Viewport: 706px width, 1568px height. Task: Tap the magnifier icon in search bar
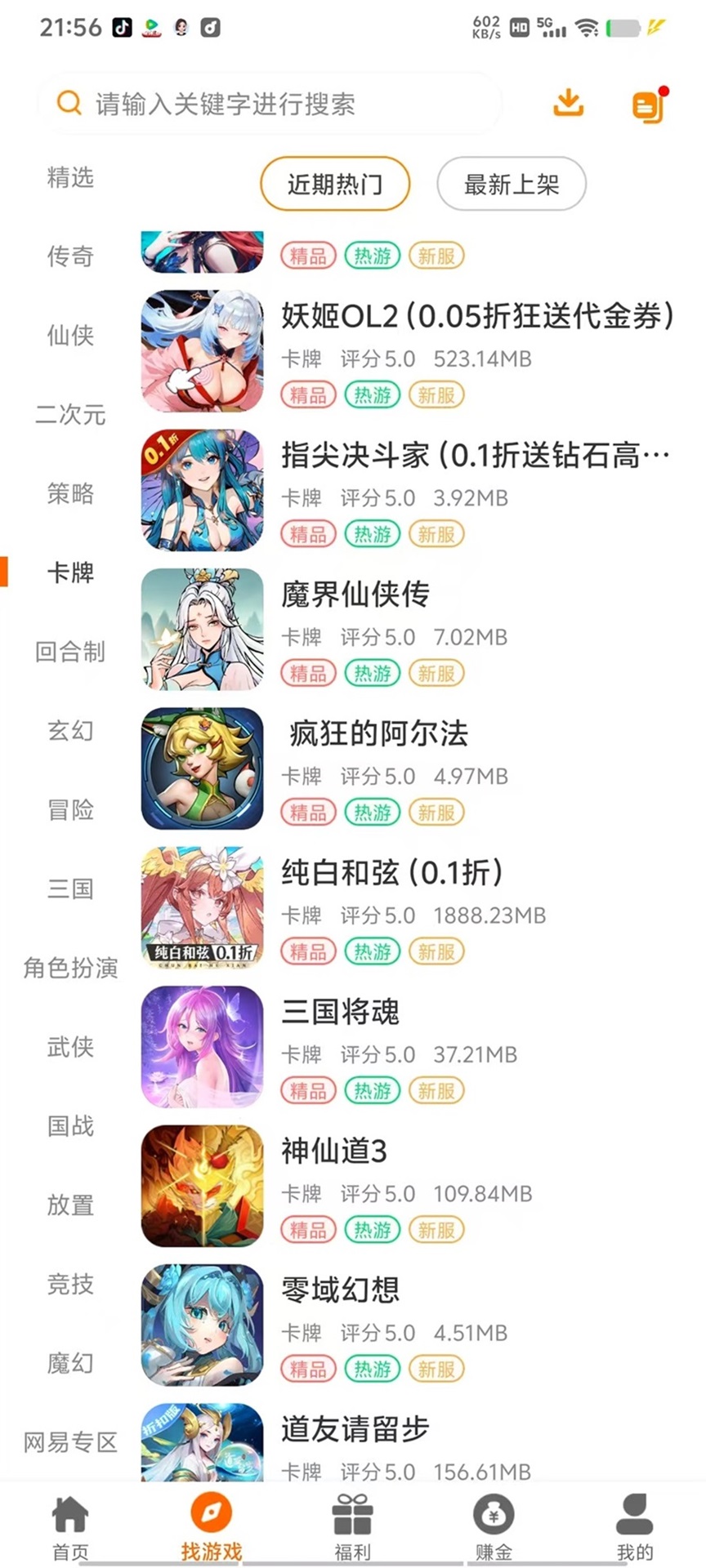coord(69,103)
